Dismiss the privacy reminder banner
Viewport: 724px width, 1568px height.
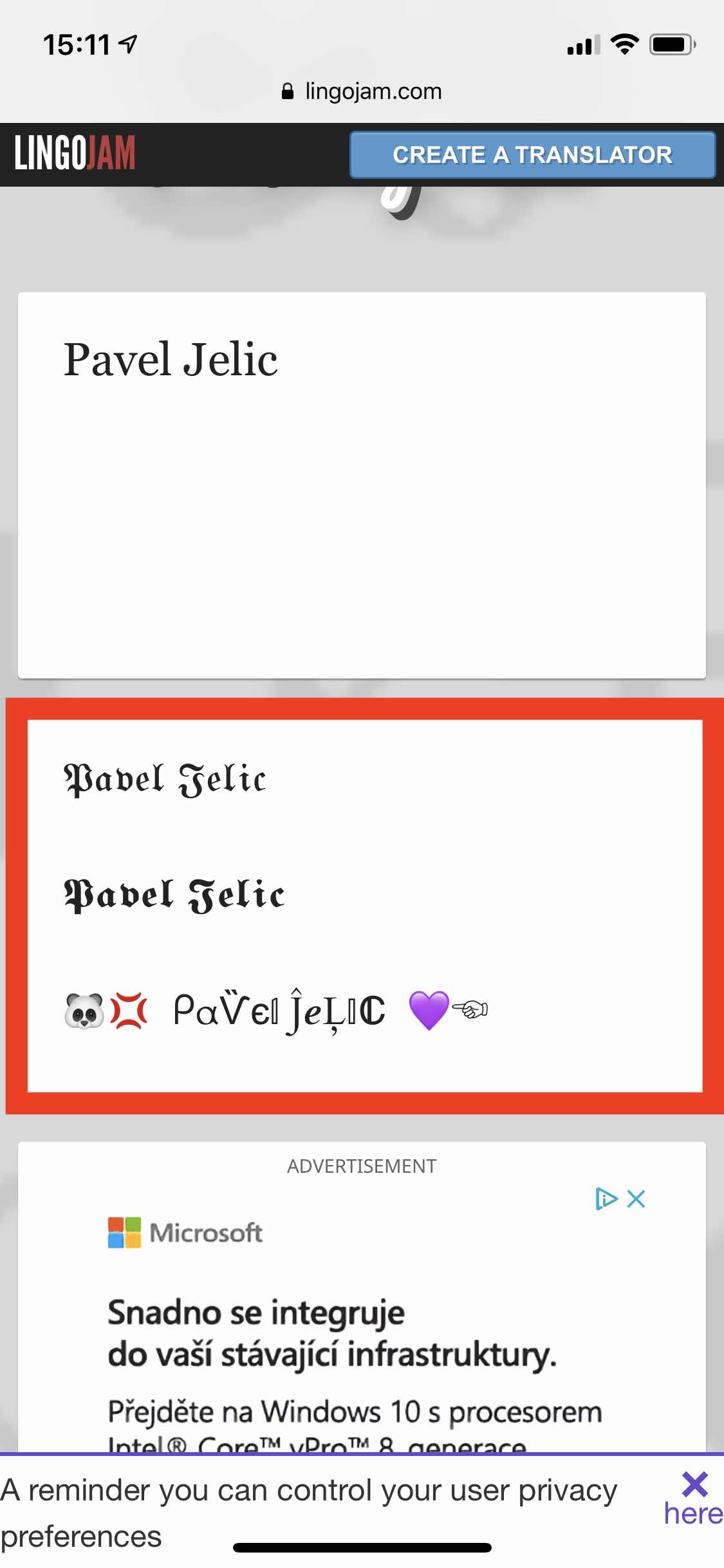pyautogui.click(x=694, y=1484)
